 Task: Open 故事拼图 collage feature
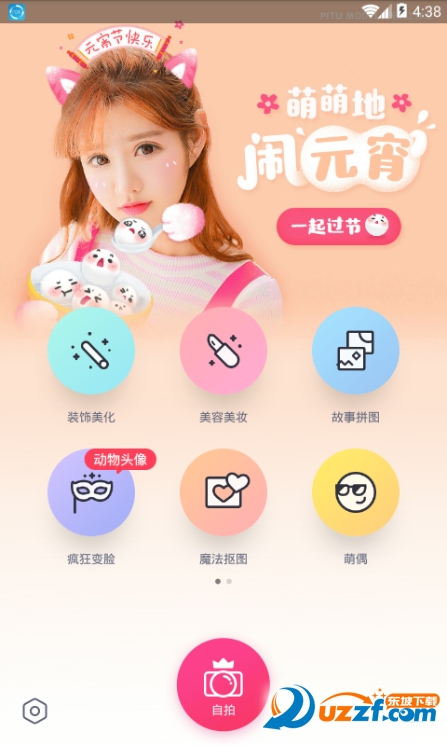[x=356, y=351]
